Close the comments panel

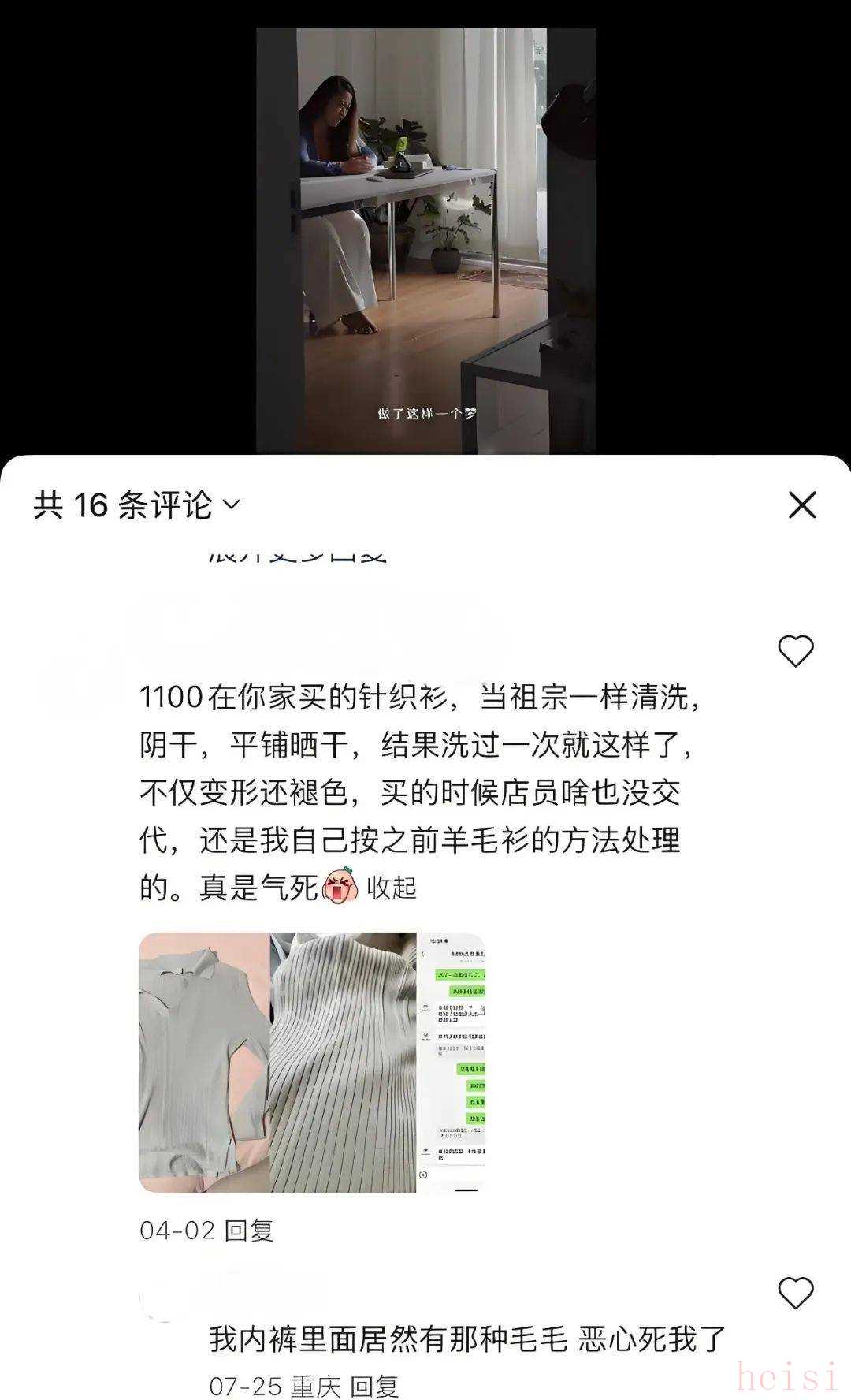[x=801, y=505]
